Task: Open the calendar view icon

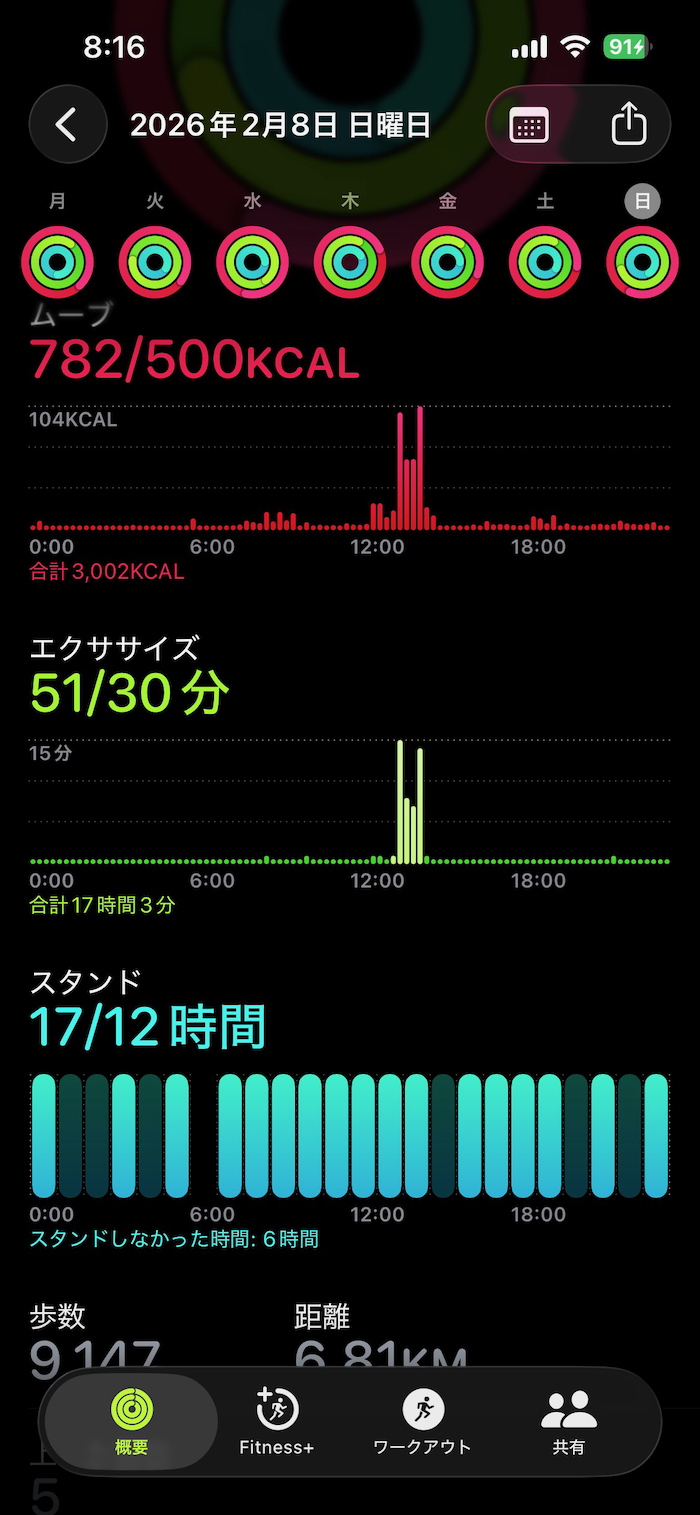Action: pyautogui.click(x=529, y=126)
